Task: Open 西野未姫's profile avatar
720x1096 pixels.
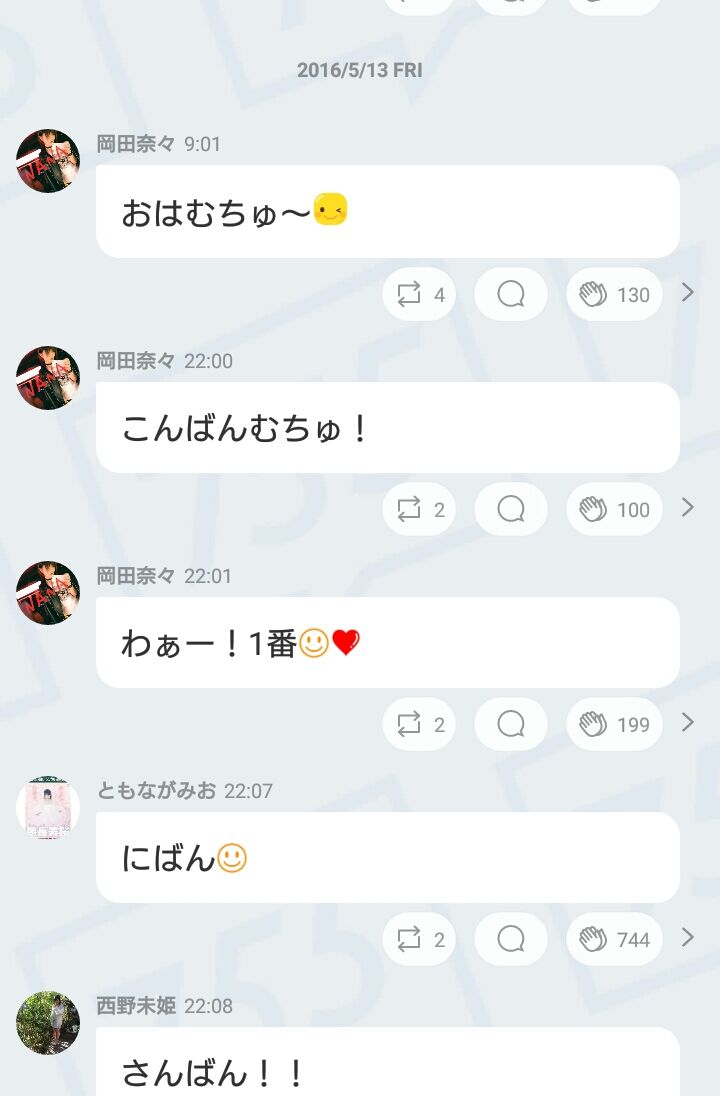Action: pyautogui.click(x=48, y=1023)
